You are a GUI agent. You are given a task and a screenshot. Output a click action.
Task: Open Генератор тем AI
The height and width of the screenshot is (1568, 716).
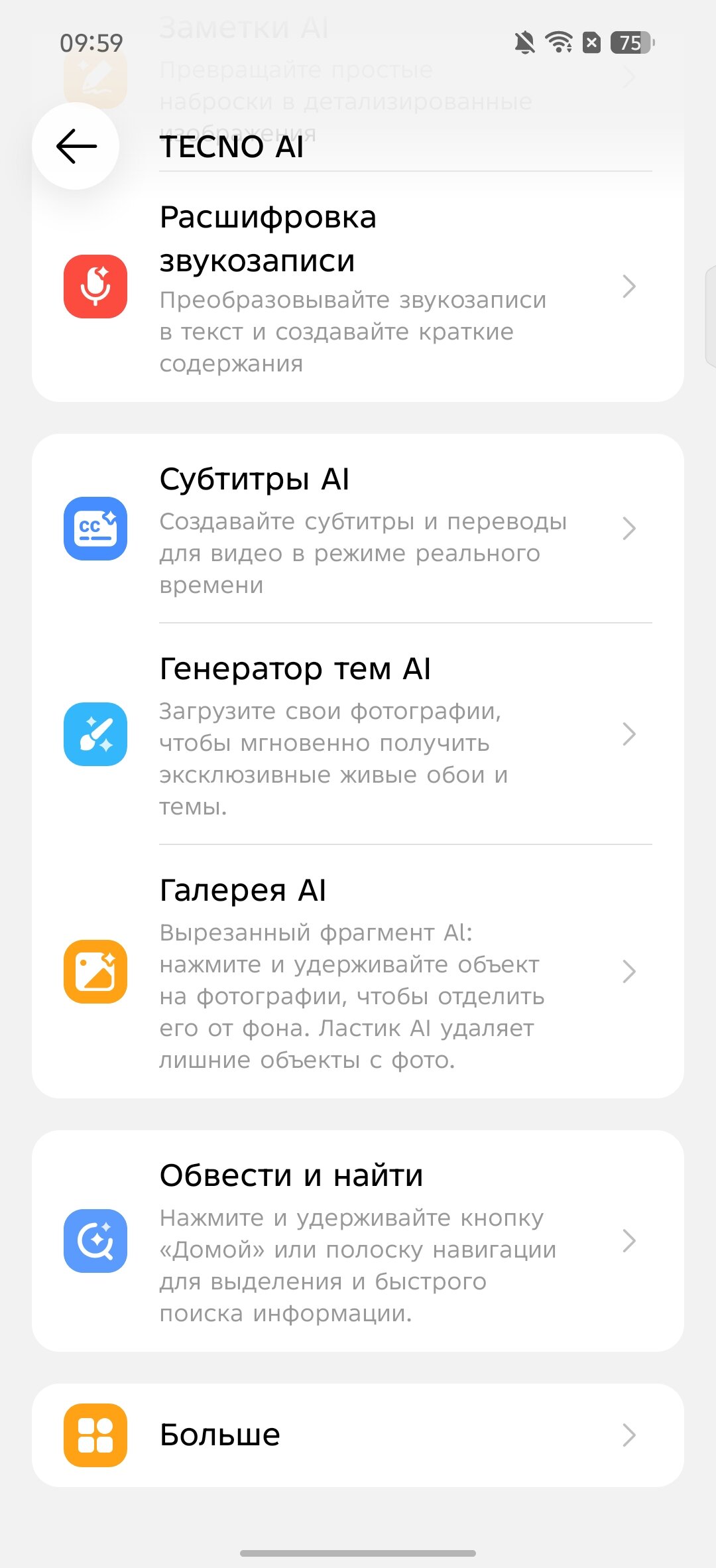358,734
